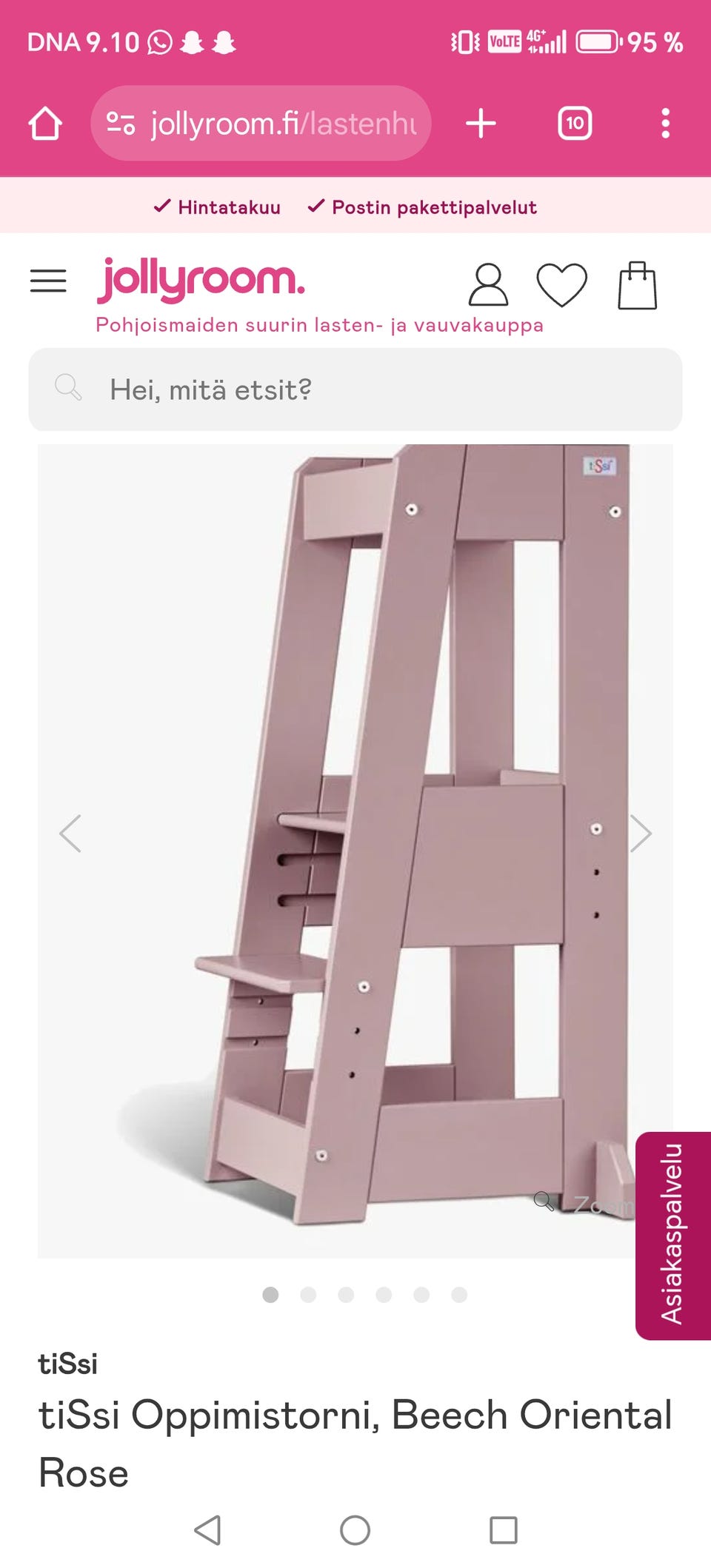
Task: Open the hamburger navigation menu
Action: [x=48, y=281]
